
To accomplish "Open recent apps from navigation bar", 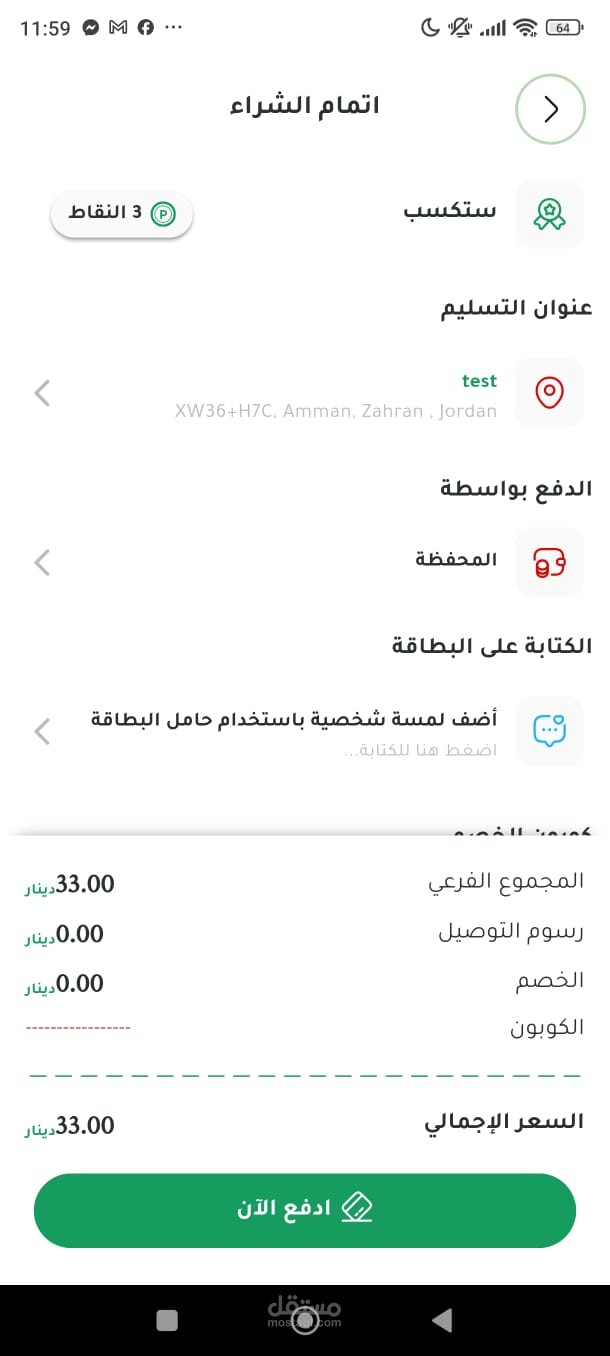I will point(167,1320).
